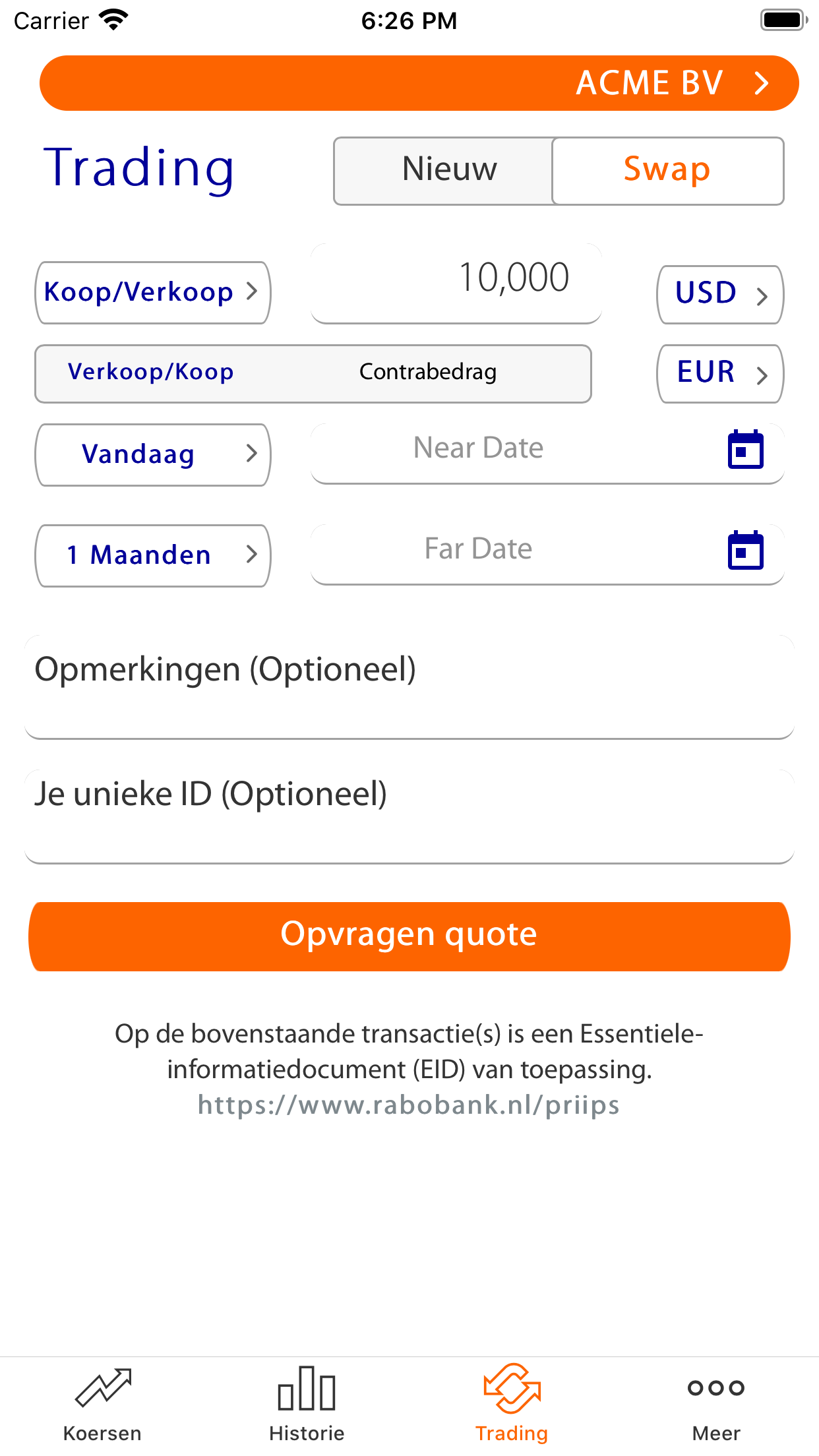Click the battery icon in the status bar
The width and height of the screenshot is (819, 1456).
782,19
